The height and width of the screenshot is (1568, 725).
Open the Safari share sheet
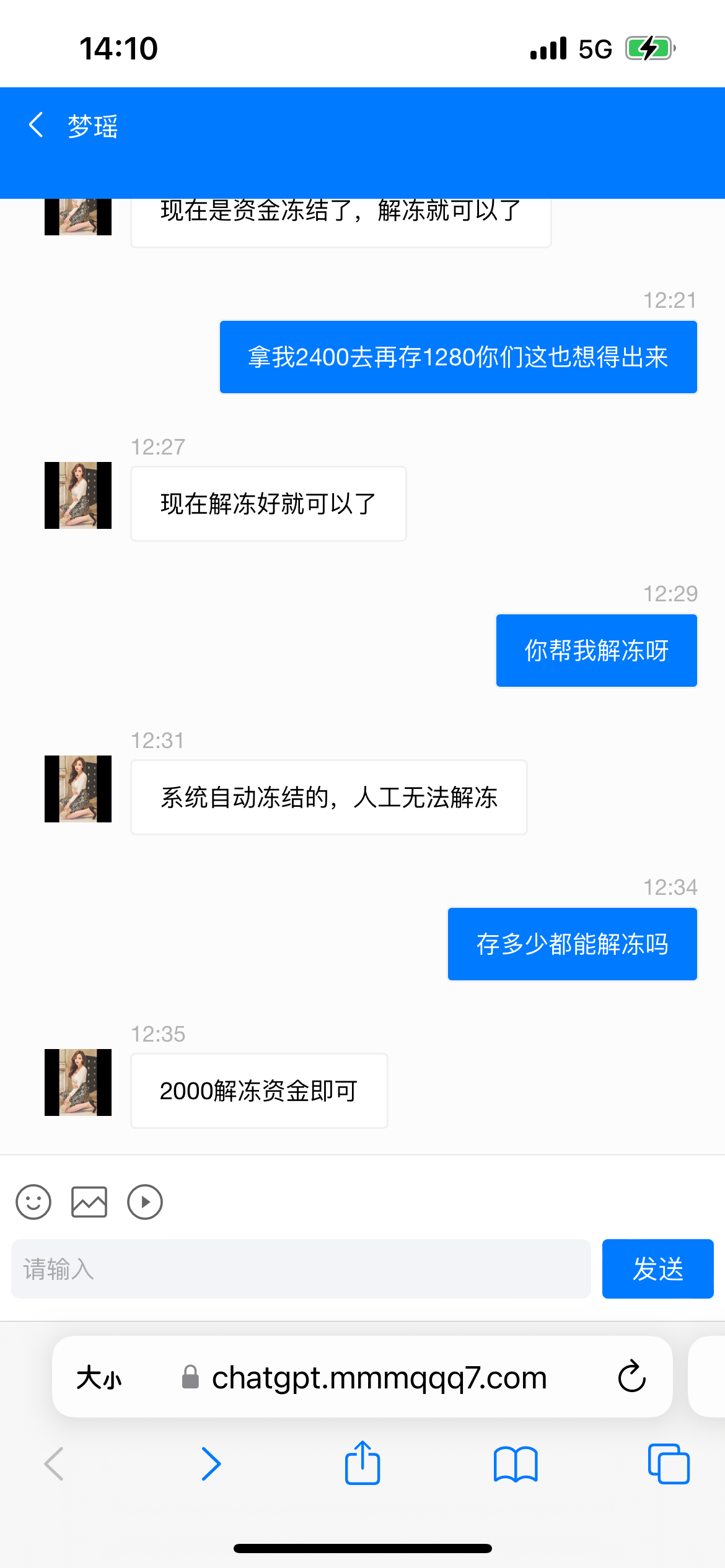point(362,1464)
